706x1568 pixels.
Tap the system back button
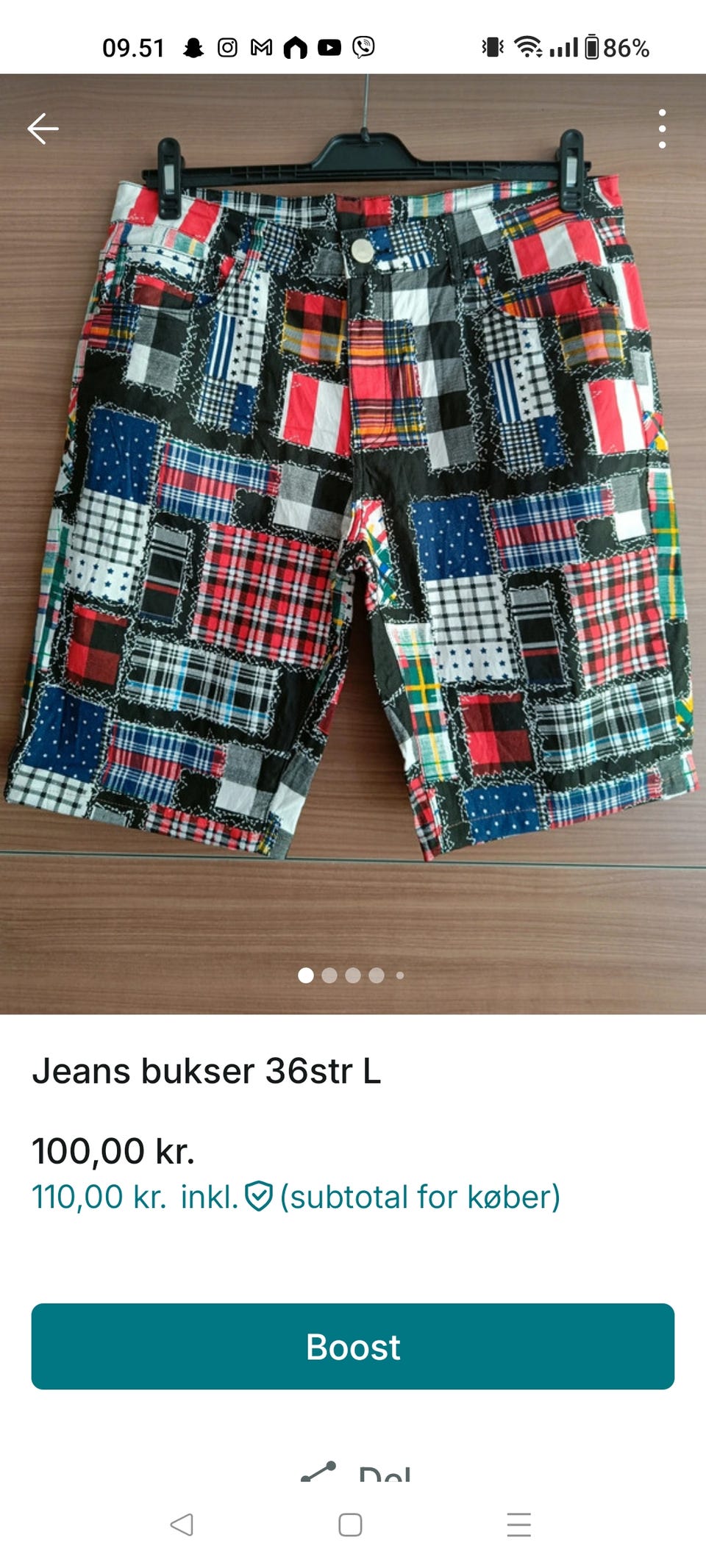pyautogui.click(x=182, y=1524)
